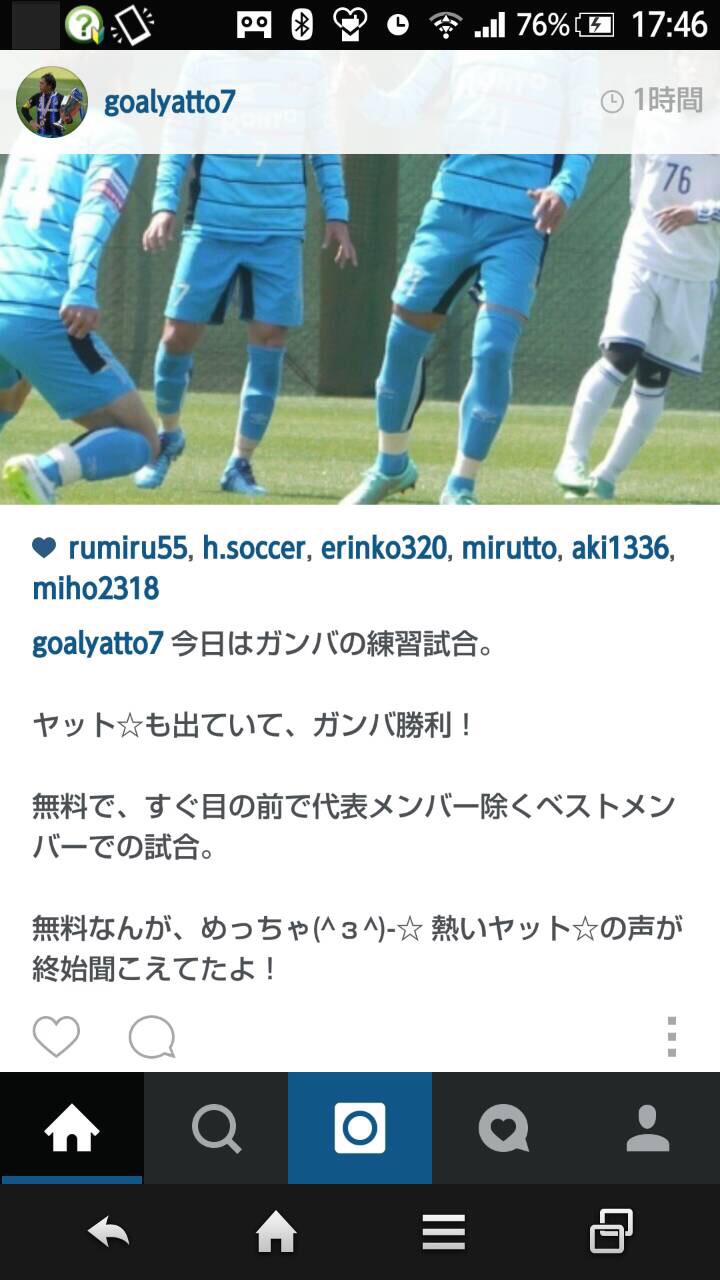
Task: Open miho2318's profile from likes
Action: 96,588
